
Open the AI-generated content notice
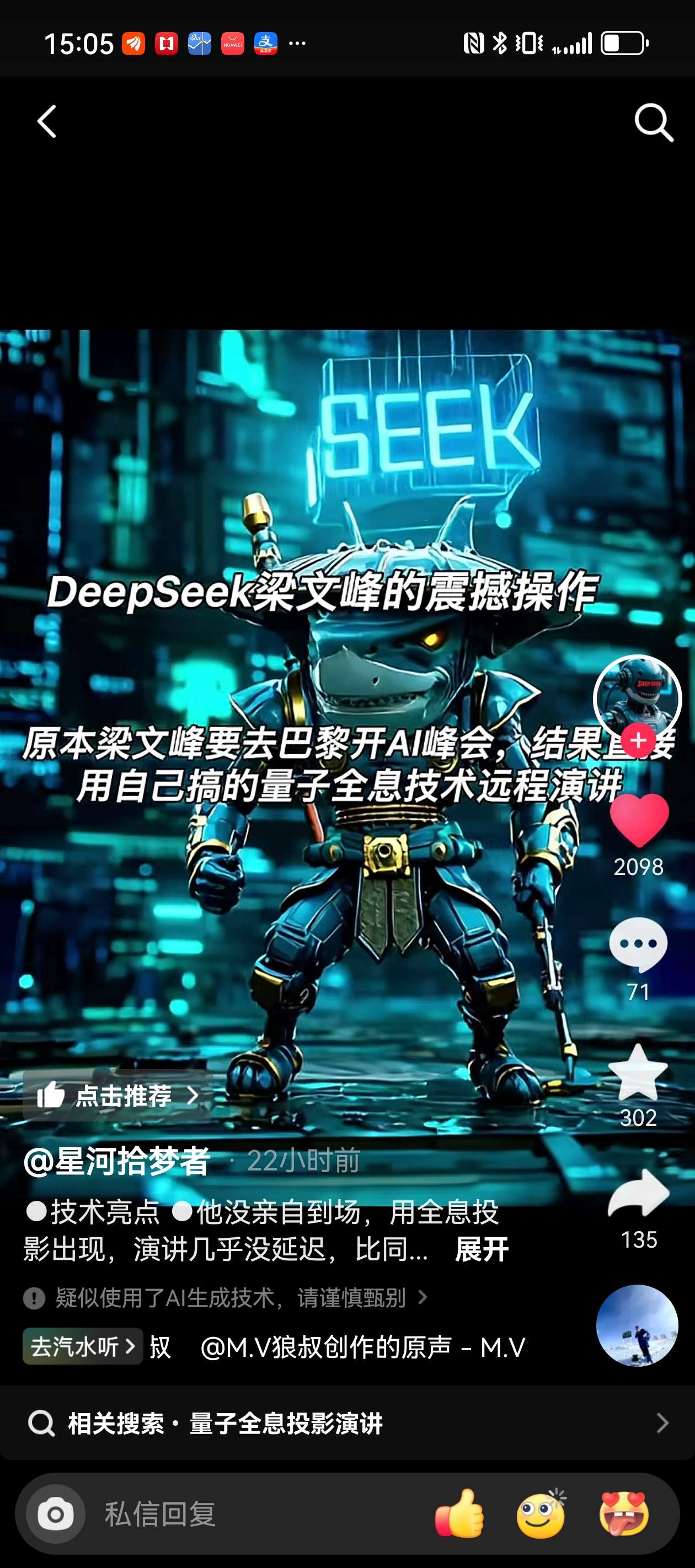pyautogui.click(x=227, y=1298)
